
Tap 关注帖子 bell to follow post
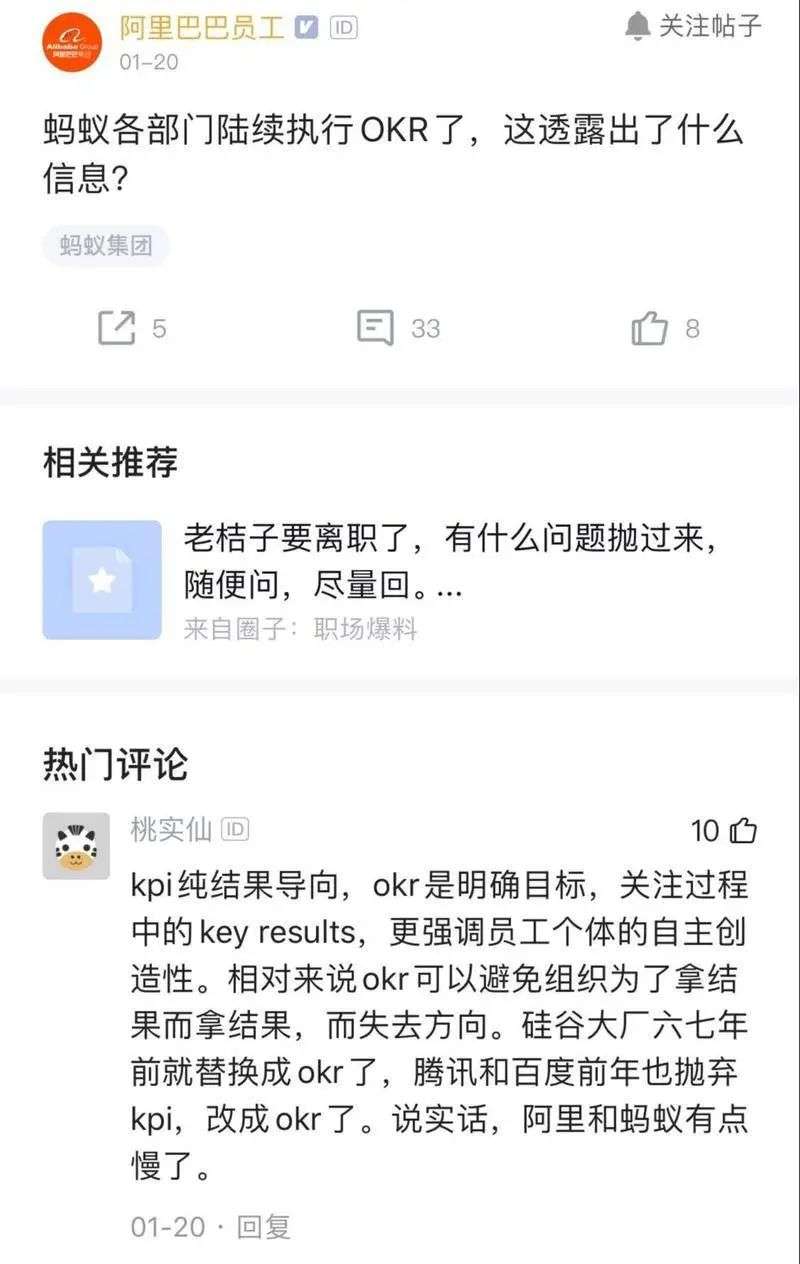pyautogui.click(x=693, y=27)
